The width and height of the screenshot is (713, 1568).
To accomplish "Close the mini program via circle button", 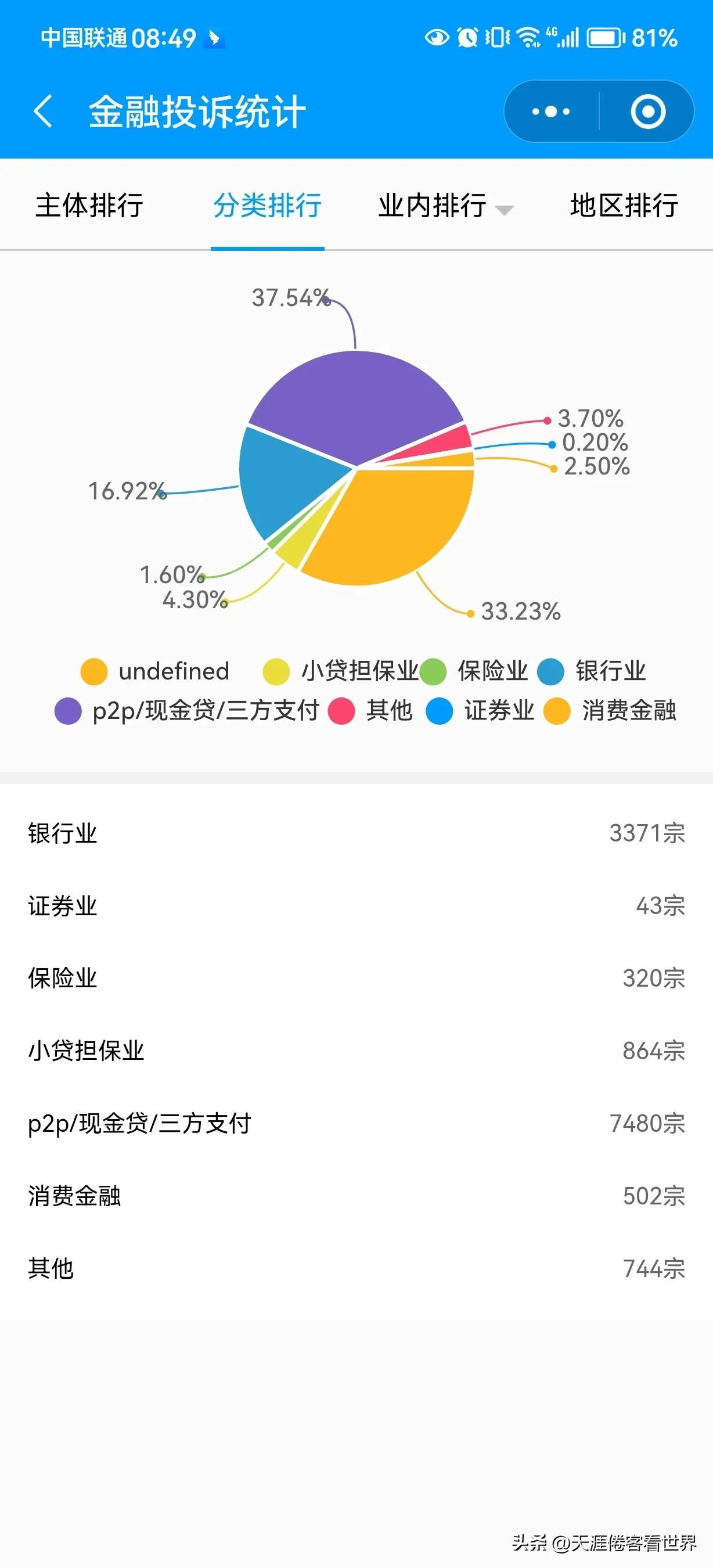I will coord(647,112).
